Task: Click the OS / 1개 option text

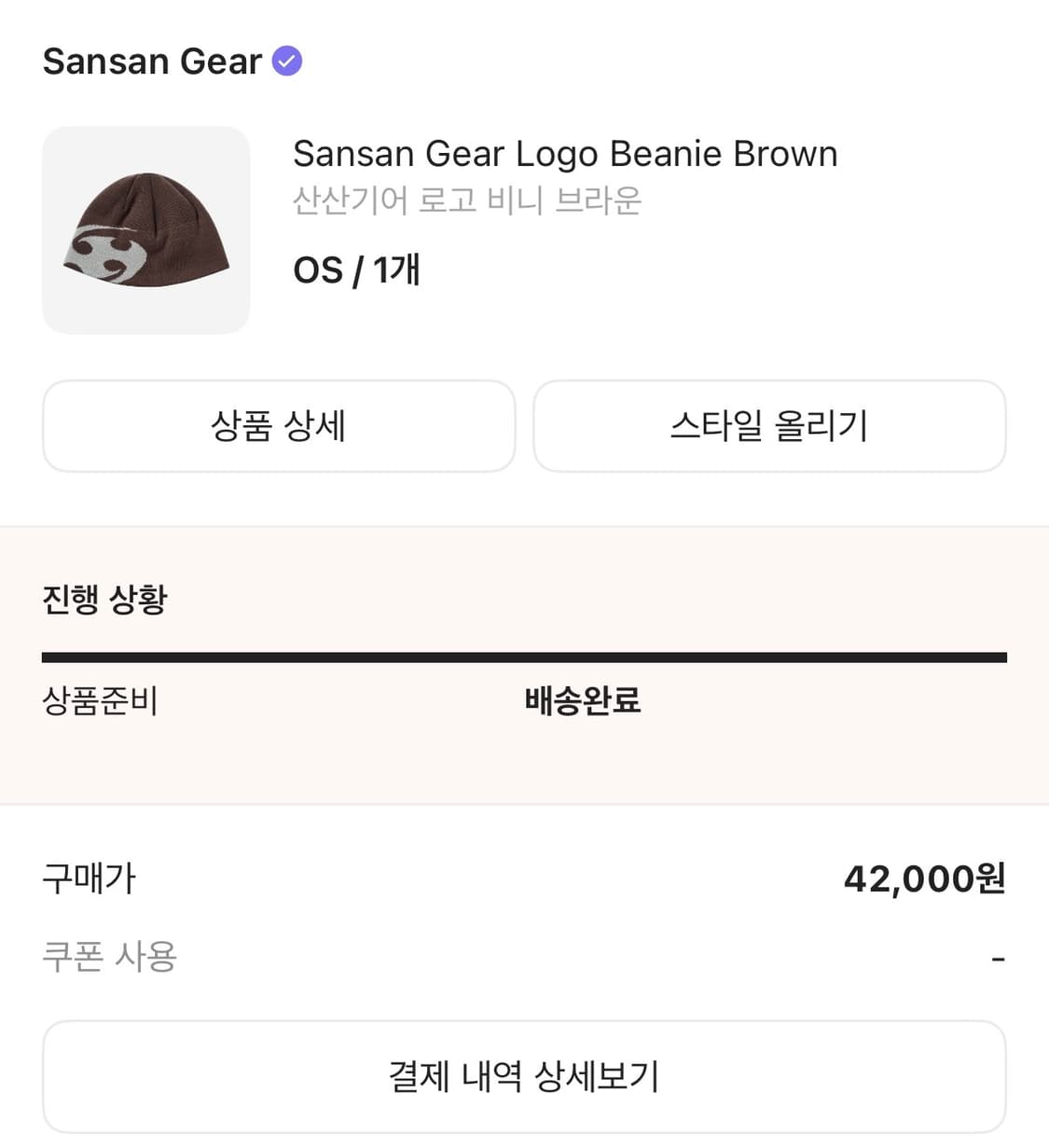Action: (x=356, y=270)
